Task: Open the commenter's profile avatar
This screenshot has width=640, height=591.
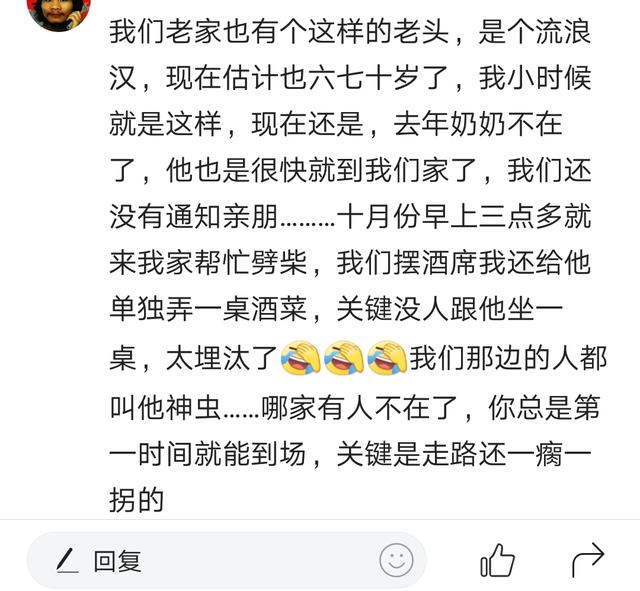Action: tap(54, 10)
